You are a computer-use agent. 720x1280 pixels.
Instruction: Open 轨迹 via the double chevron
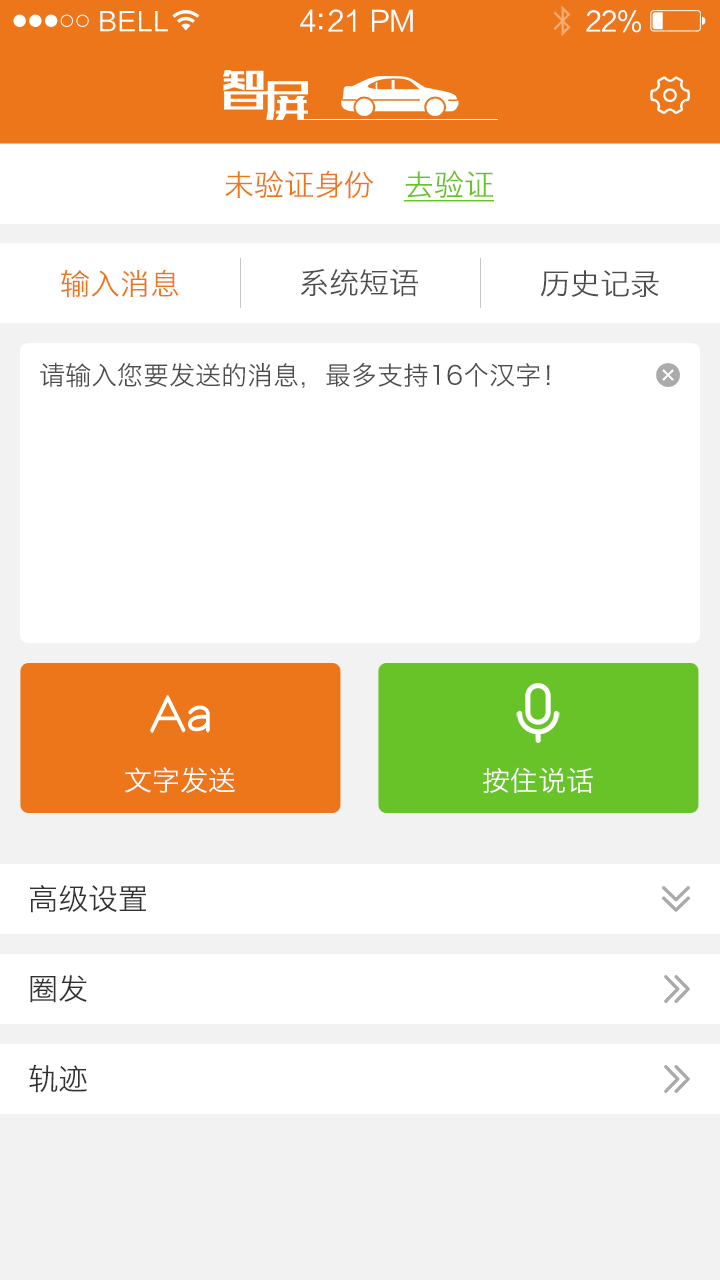677,1079
